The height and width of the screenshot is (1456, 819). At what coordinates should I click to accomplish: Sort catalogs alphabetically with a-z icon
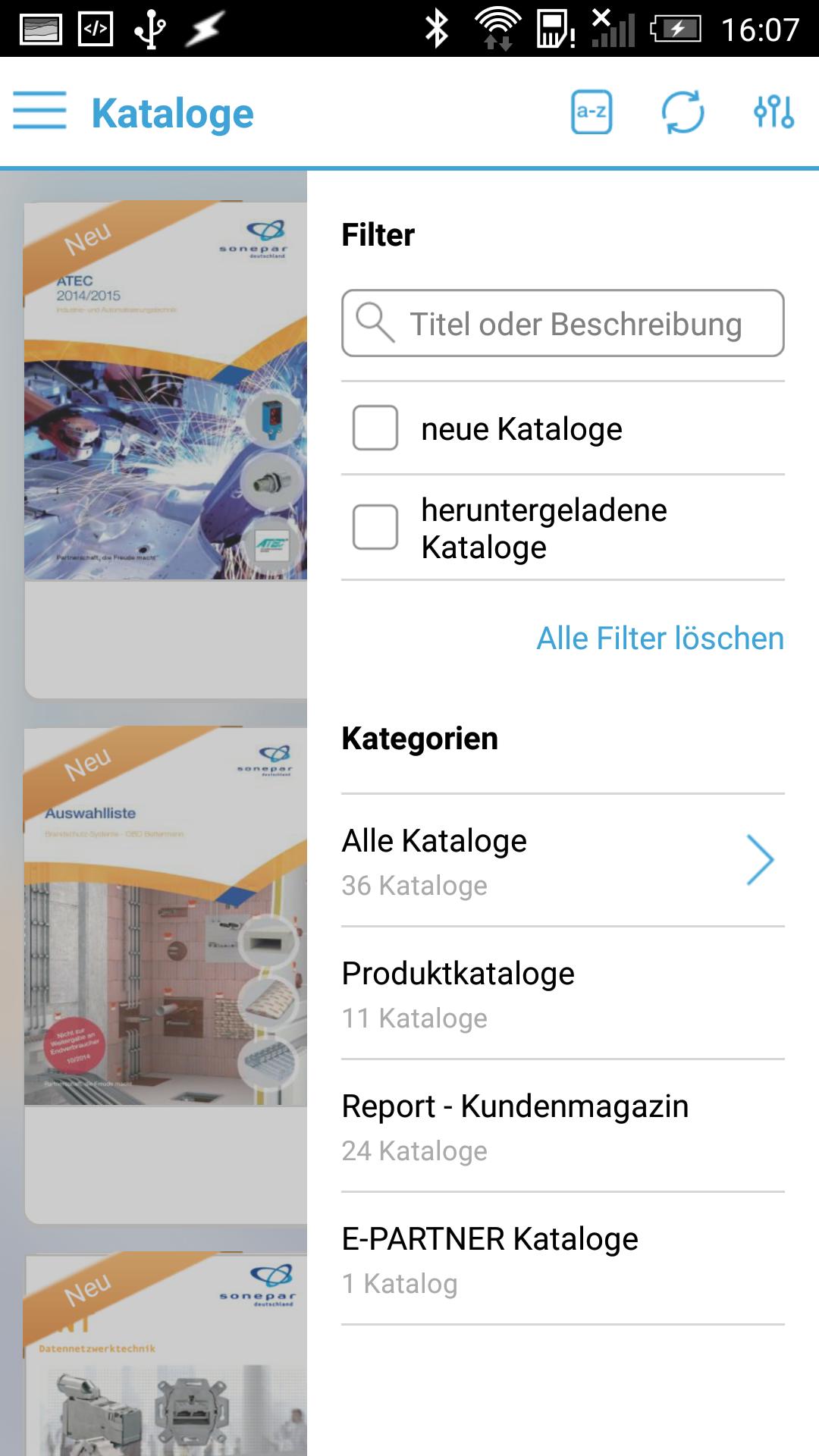point(591,112)
